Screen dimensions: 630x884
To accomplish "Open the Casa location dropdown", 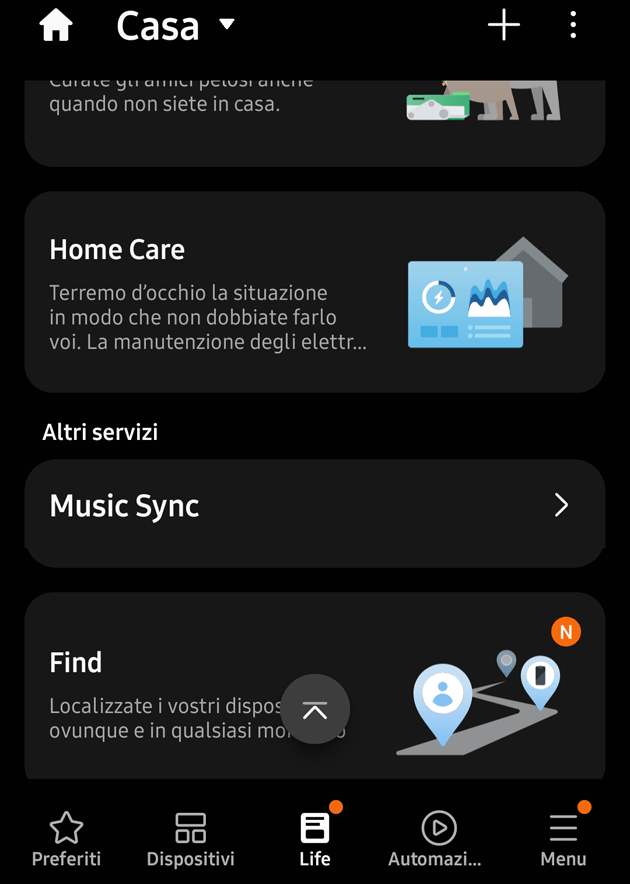I will [176, 26].
